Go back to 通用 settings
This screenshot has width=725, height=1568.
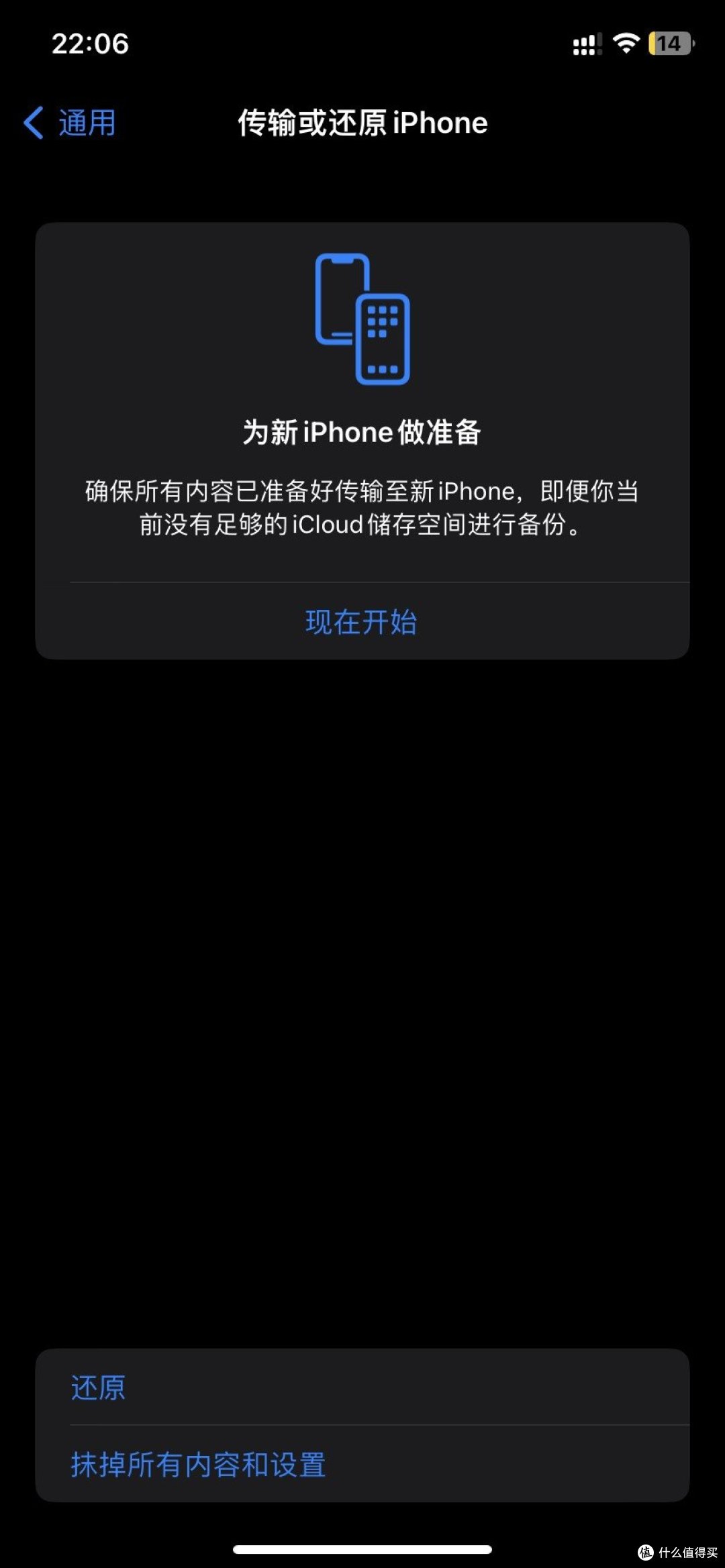coord(70,123)
